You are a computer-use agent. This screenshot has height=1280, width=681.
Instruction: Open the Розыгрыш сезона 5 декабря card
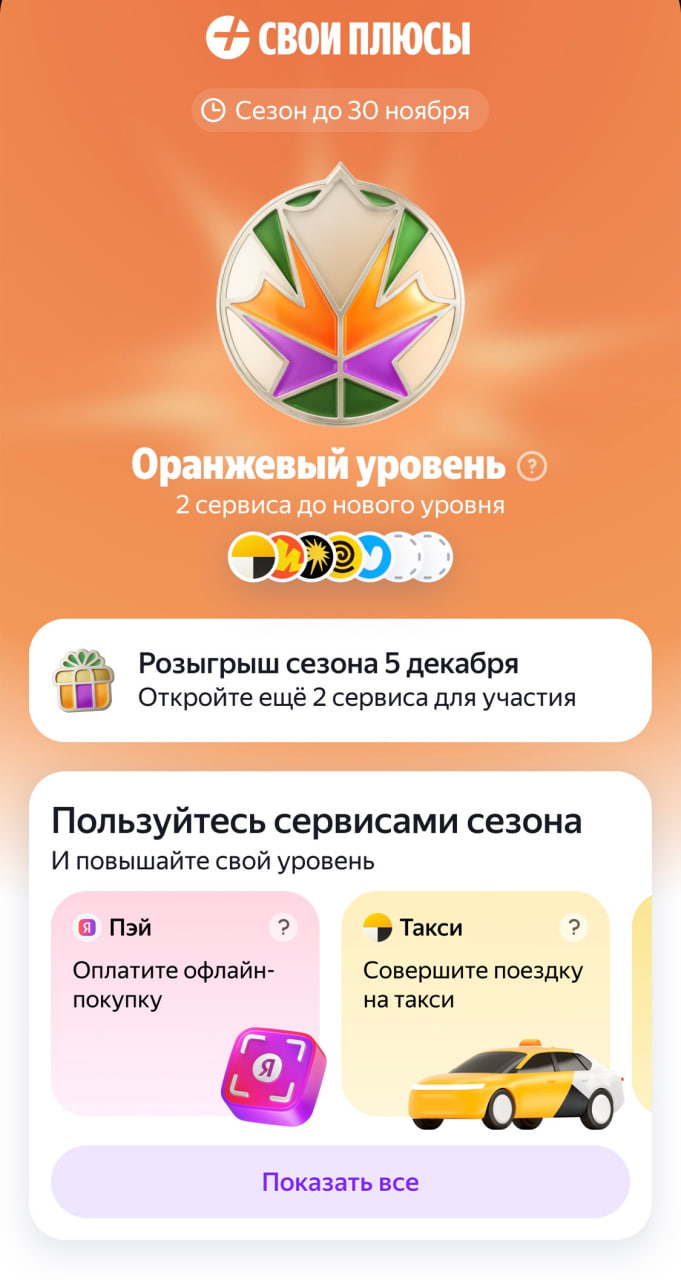pyautogui.click(x=340, y=680)
